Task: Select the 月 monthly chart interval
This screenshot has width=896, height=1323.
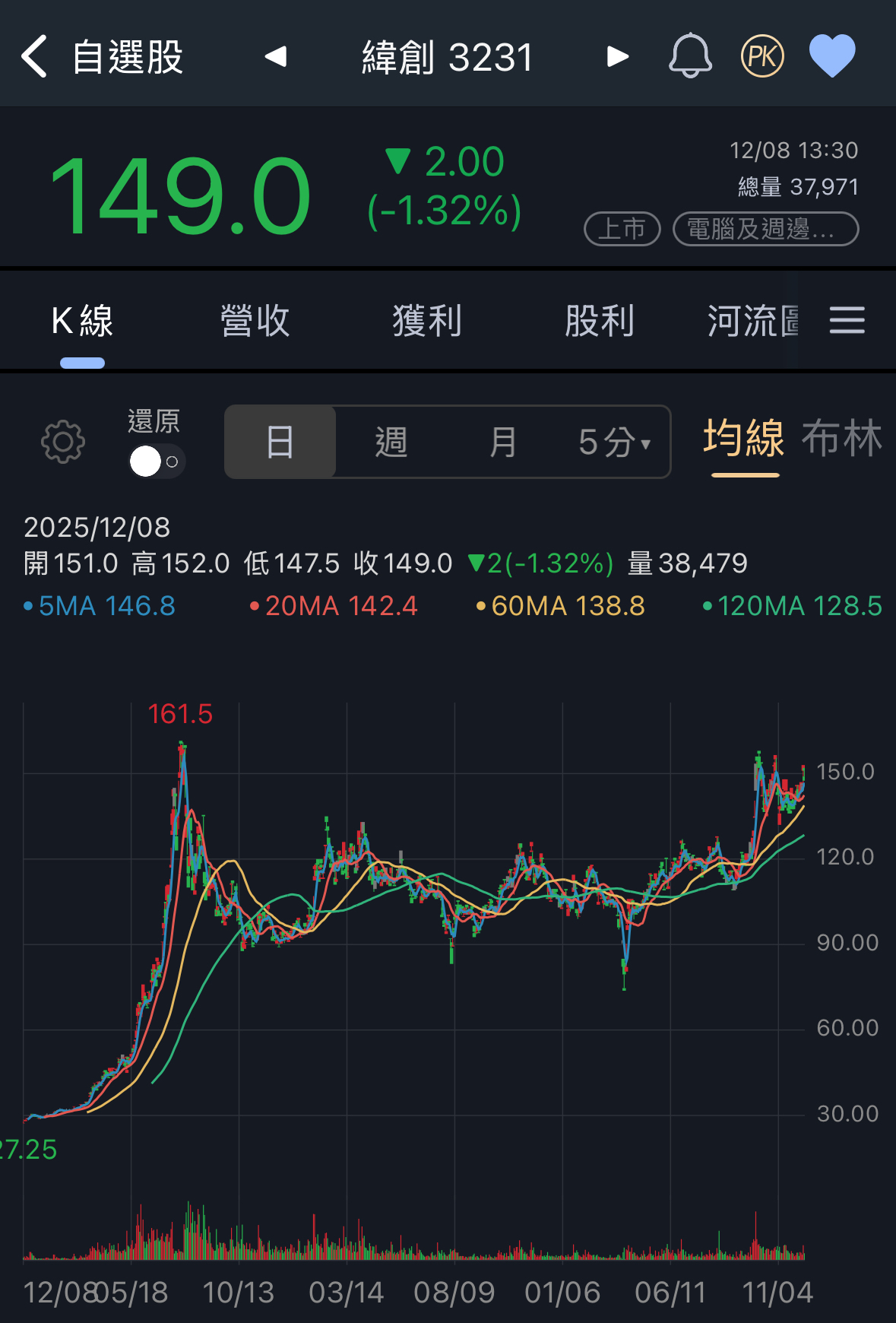Action: pos(502,442)
